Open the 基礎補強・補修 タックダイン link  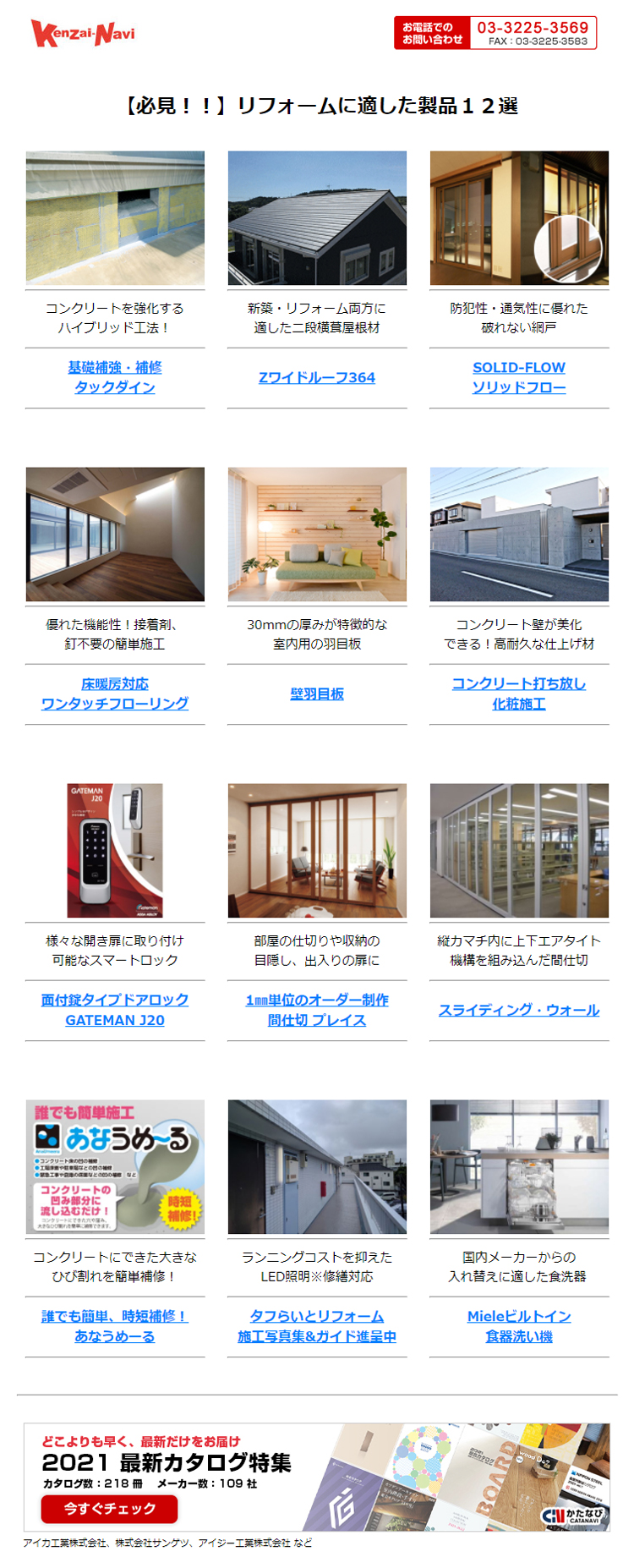point(115,377)
